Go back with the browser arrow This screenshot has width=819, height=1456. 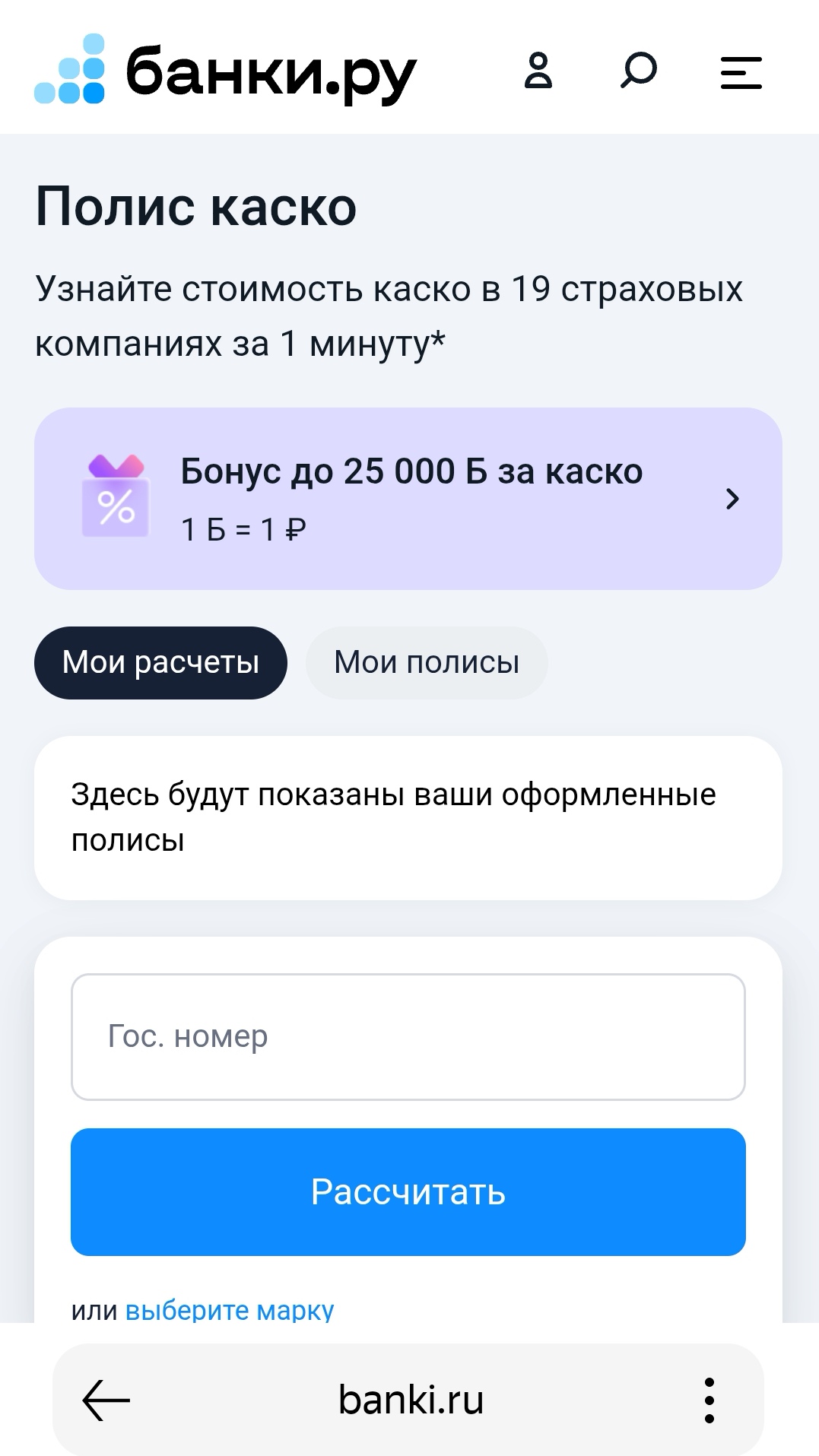tap(106, 1400)
